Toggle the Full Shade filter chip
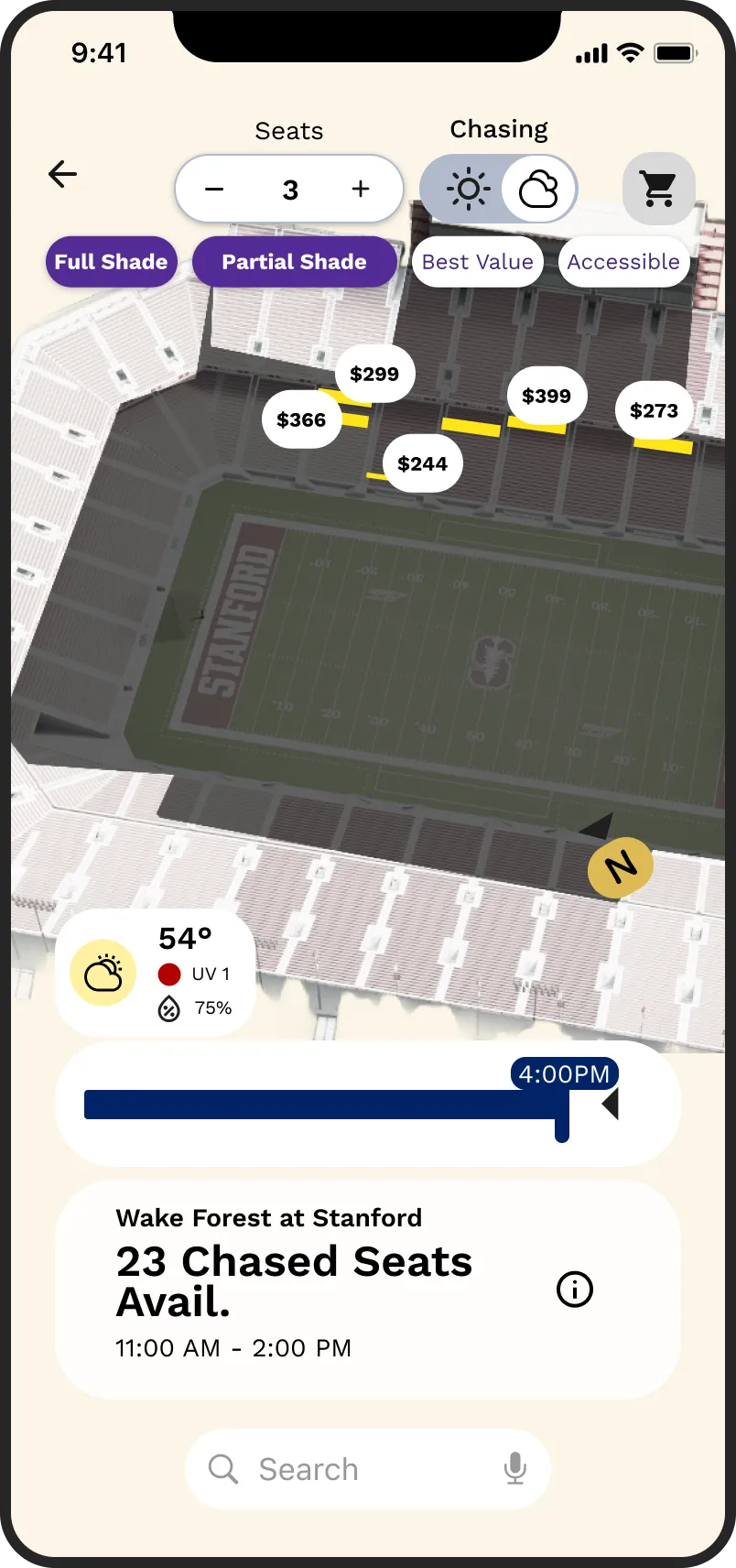The image size is (736, 1568). coord(111,262)
